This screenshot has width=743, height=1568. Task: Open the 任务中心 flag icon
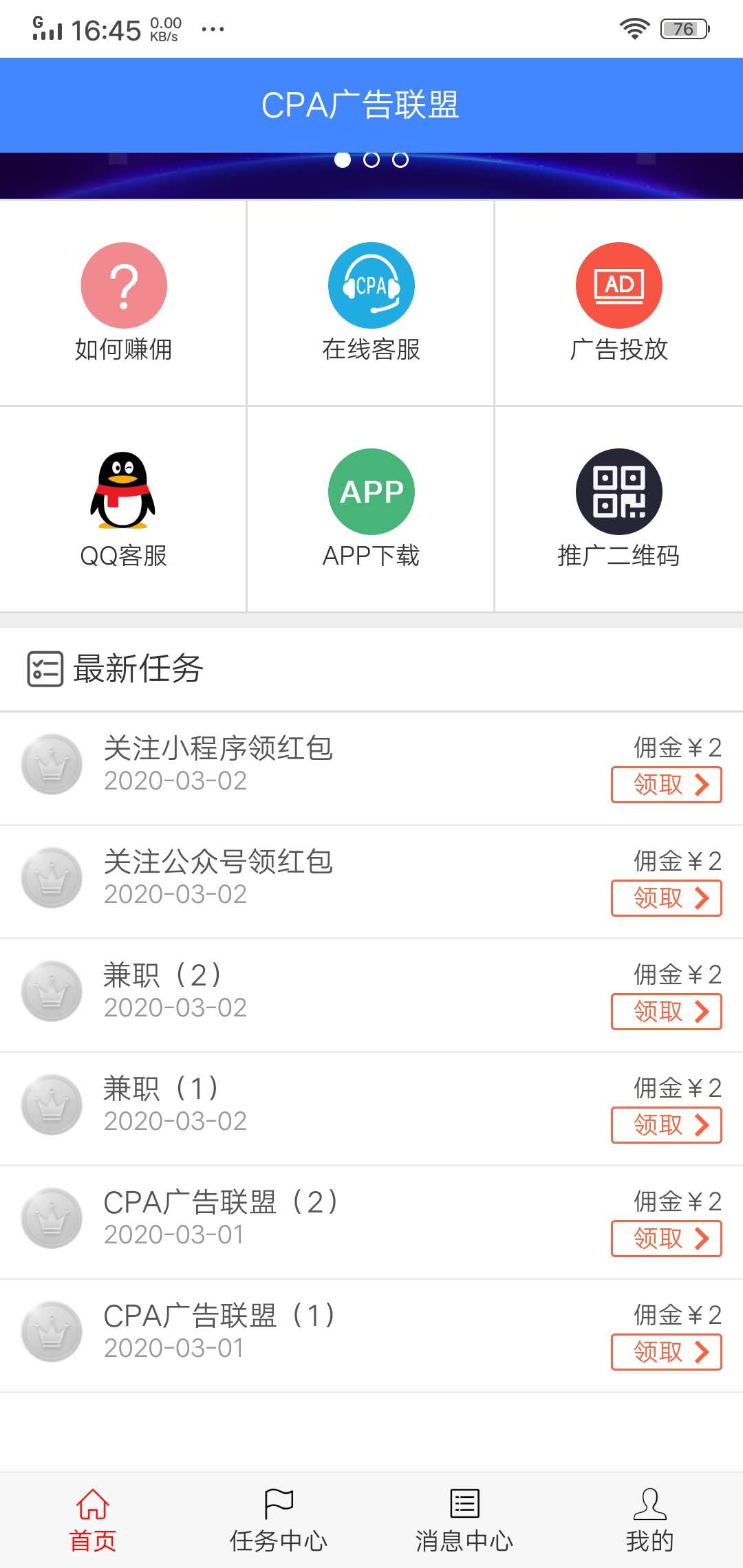coord(279,1499)
